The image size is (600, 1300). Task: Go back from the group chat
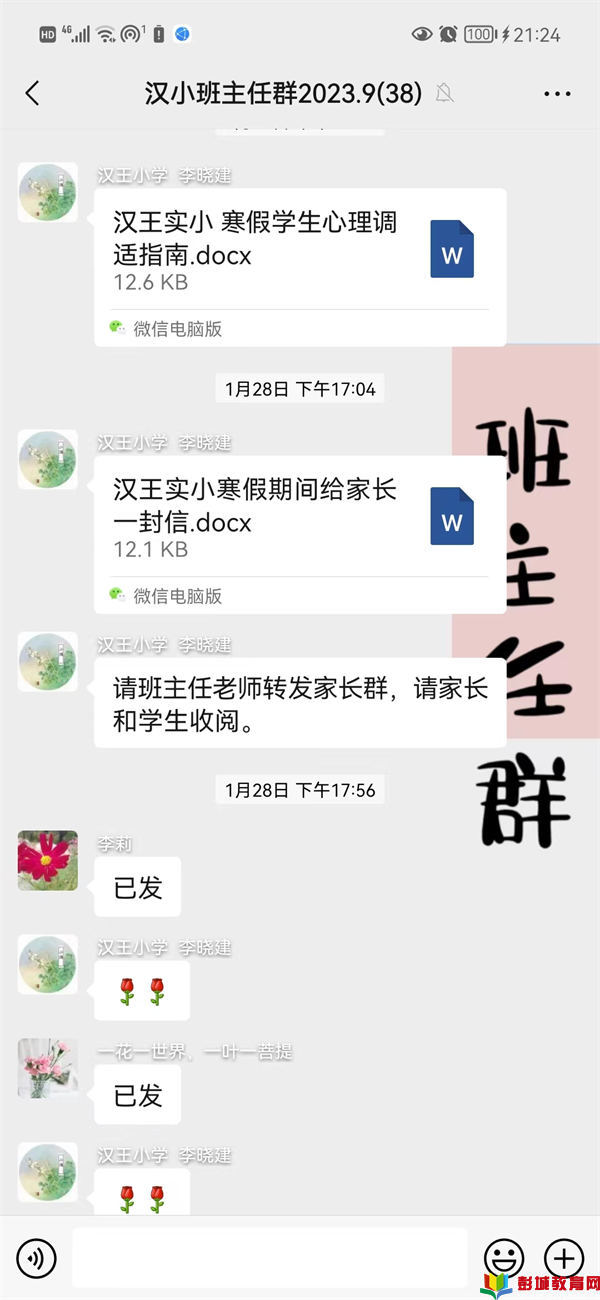32,94
